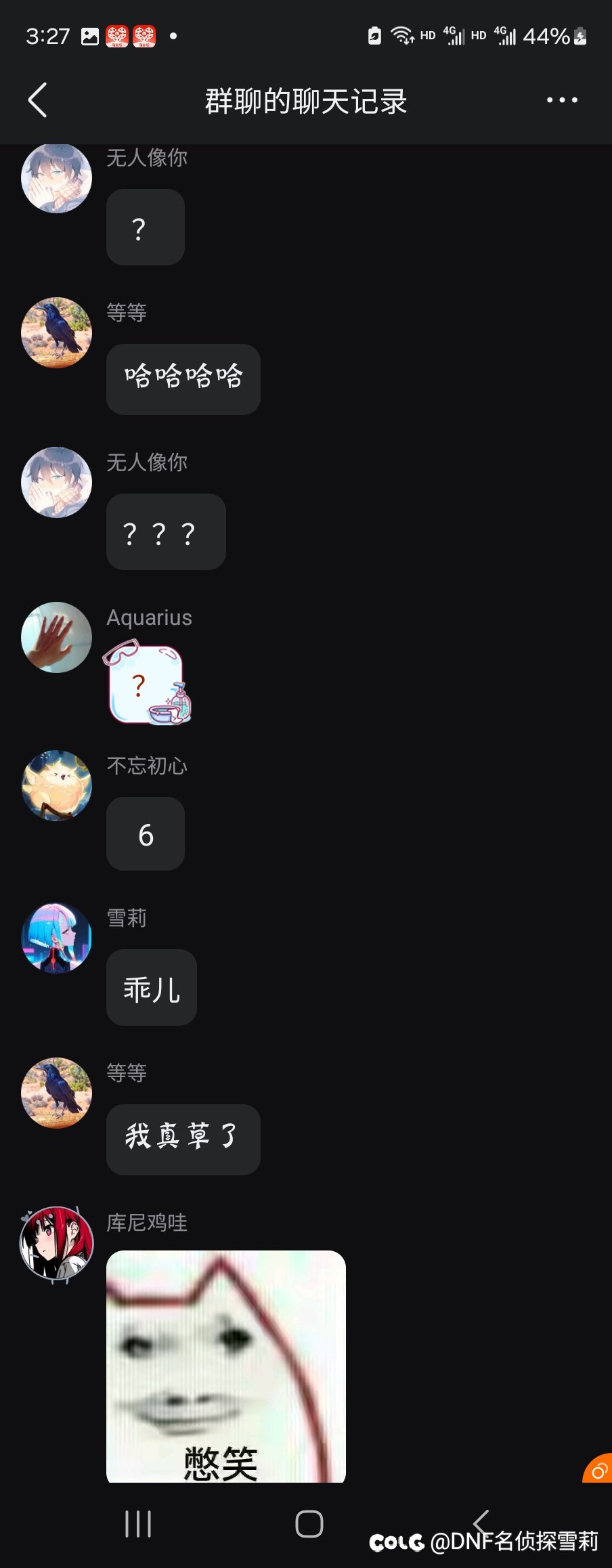The height and width of the screenshot is (1568, 612).
Task: Go to the home screen
Action: point(309,1524)
